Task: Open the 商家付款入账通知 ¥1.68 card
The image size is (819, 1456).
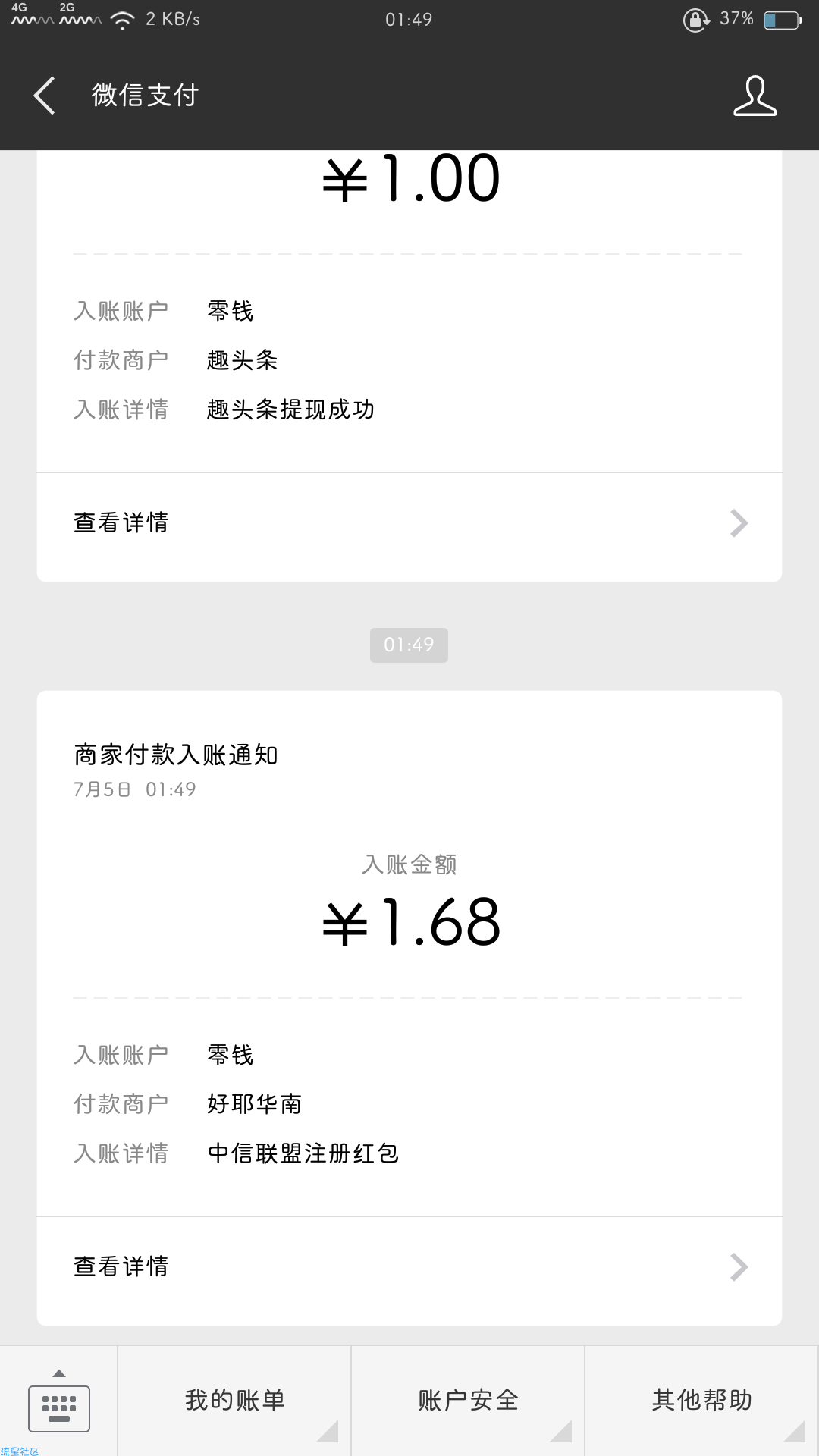Action: pos(409,954)
